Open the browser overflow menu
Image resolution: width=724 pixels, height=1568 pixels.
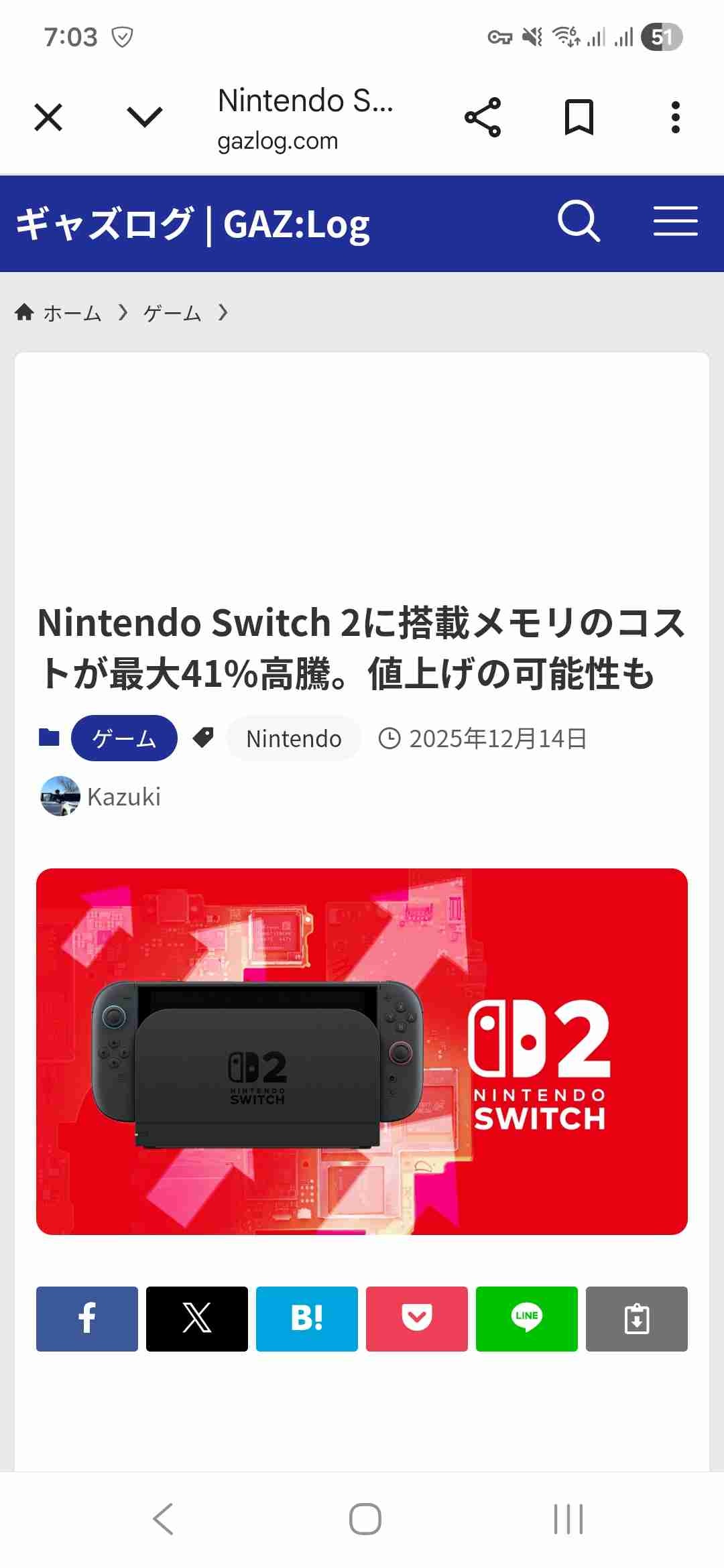tap(675, 117)
